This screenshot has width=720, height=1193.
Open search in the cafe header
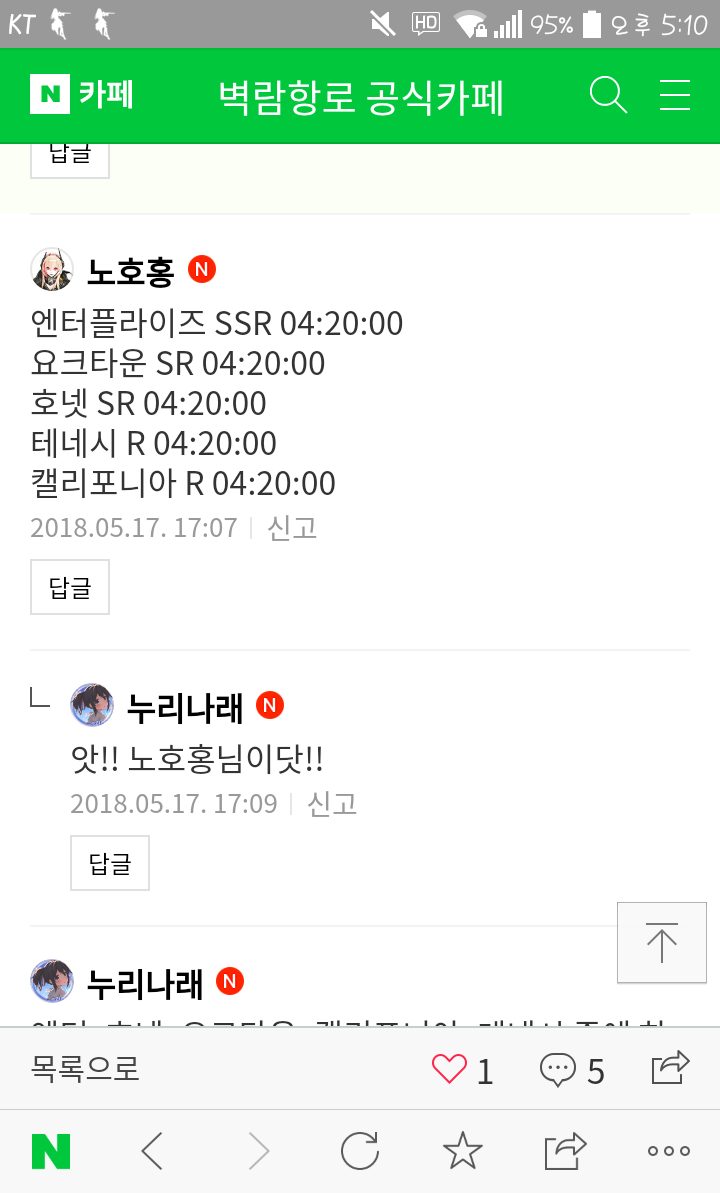tap(608, 96)
